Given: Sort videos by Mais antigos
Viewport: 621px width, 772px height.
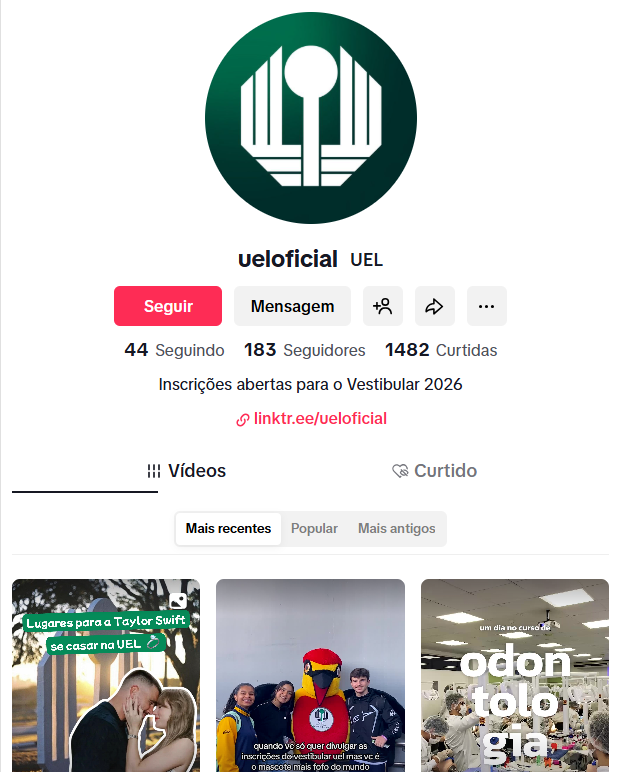Looking at the screenshot, I should tap(396, 529).
